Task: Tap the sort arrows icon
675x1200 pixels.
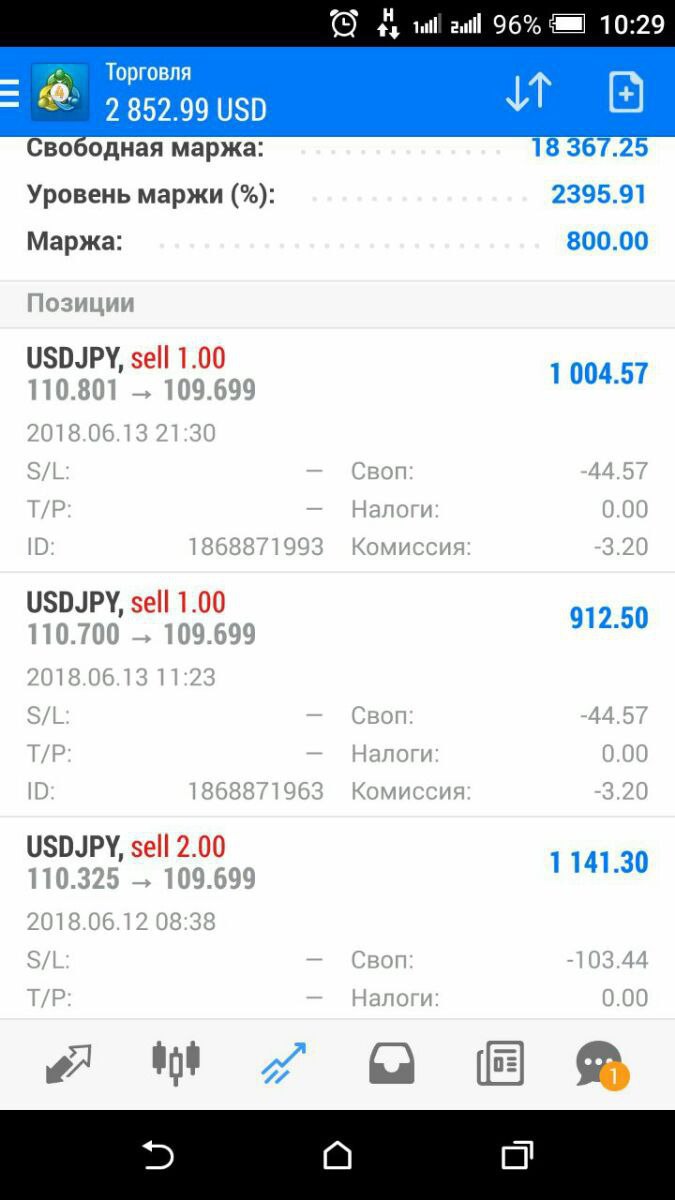Action: 528,92
